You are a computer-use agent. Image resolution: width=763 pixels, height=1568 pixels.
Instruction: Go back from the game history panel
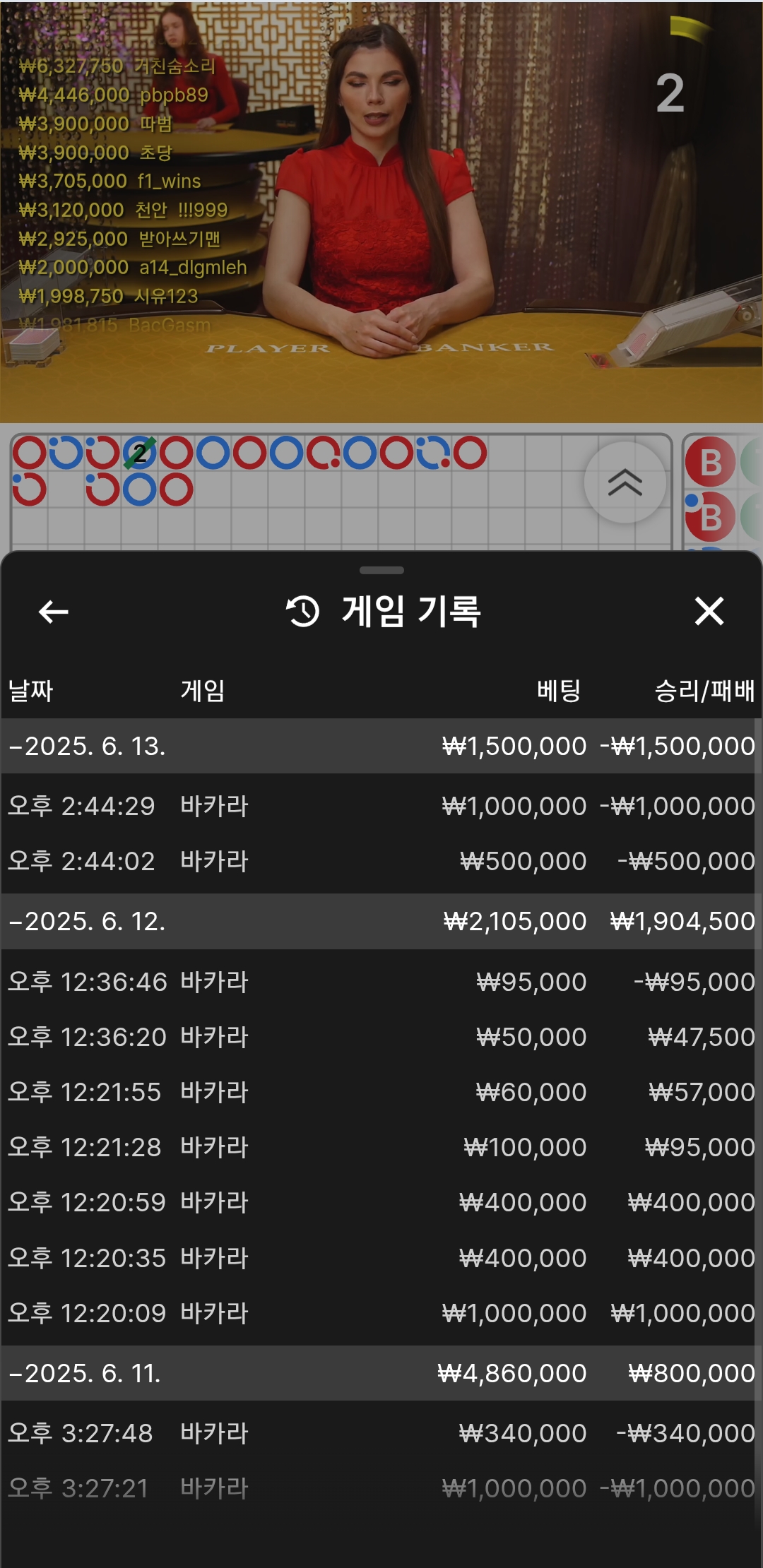53,612
